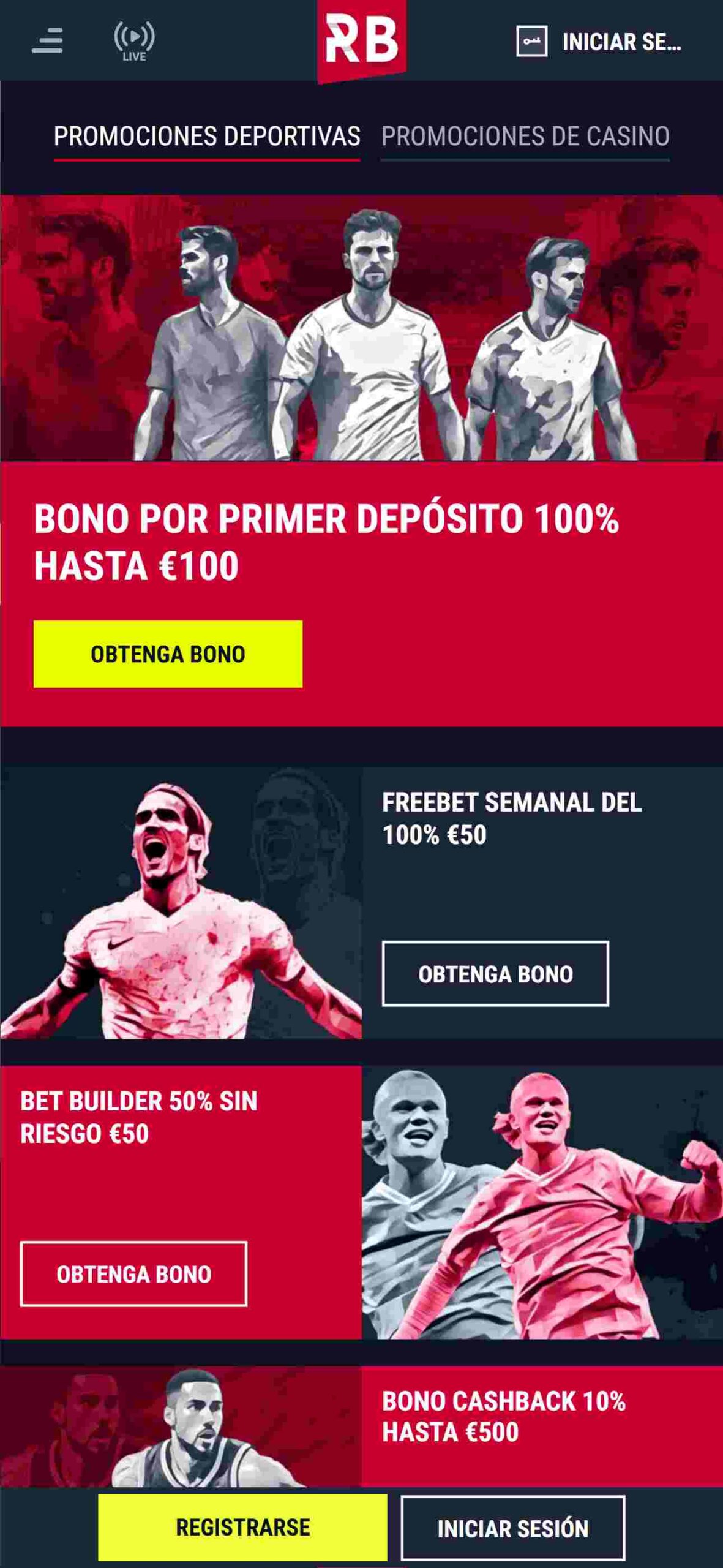Select the Promociones Deportivas tab
This screenshot has width=723, height=1568.
[207, 136]
